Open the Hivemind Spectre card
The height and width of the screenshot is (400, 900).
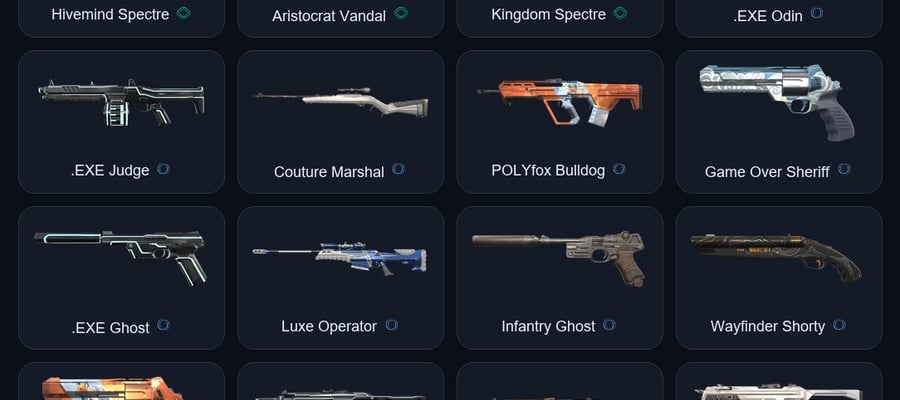click(121, 18)
